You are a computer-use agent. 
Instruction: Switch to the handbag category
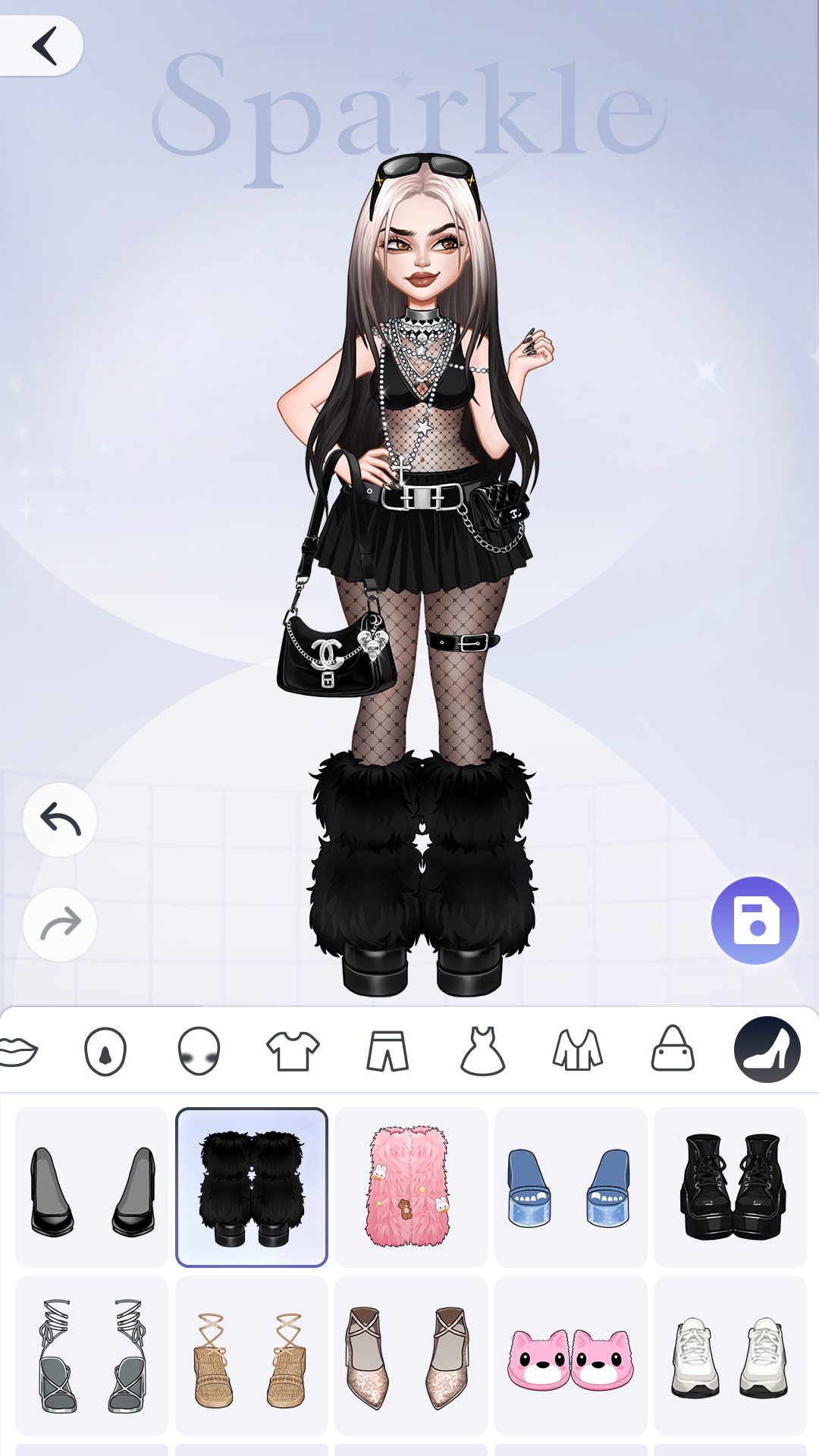point(673,1051)
